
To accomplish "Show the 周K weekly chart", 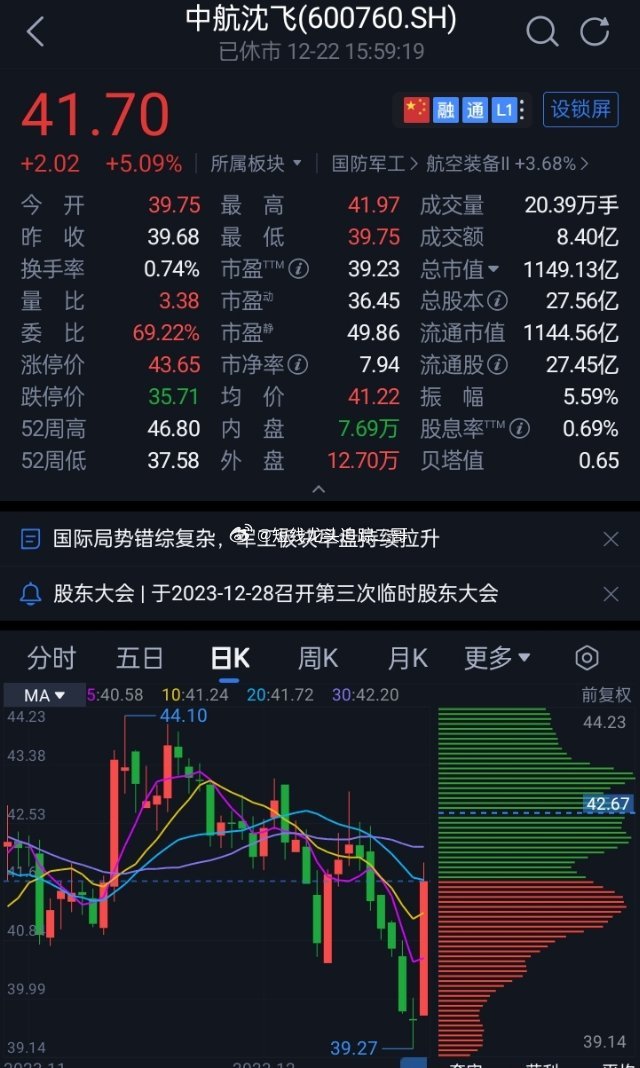I will point(318,658).
